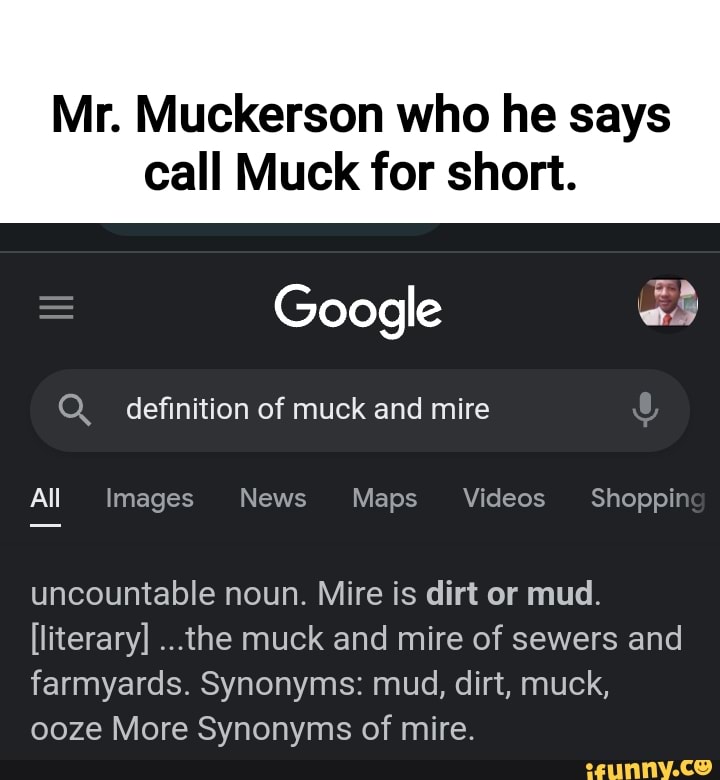Viewport: 720px width, 780px height.
Task: Open the Shopping results tab
Action: click(646, 498)
